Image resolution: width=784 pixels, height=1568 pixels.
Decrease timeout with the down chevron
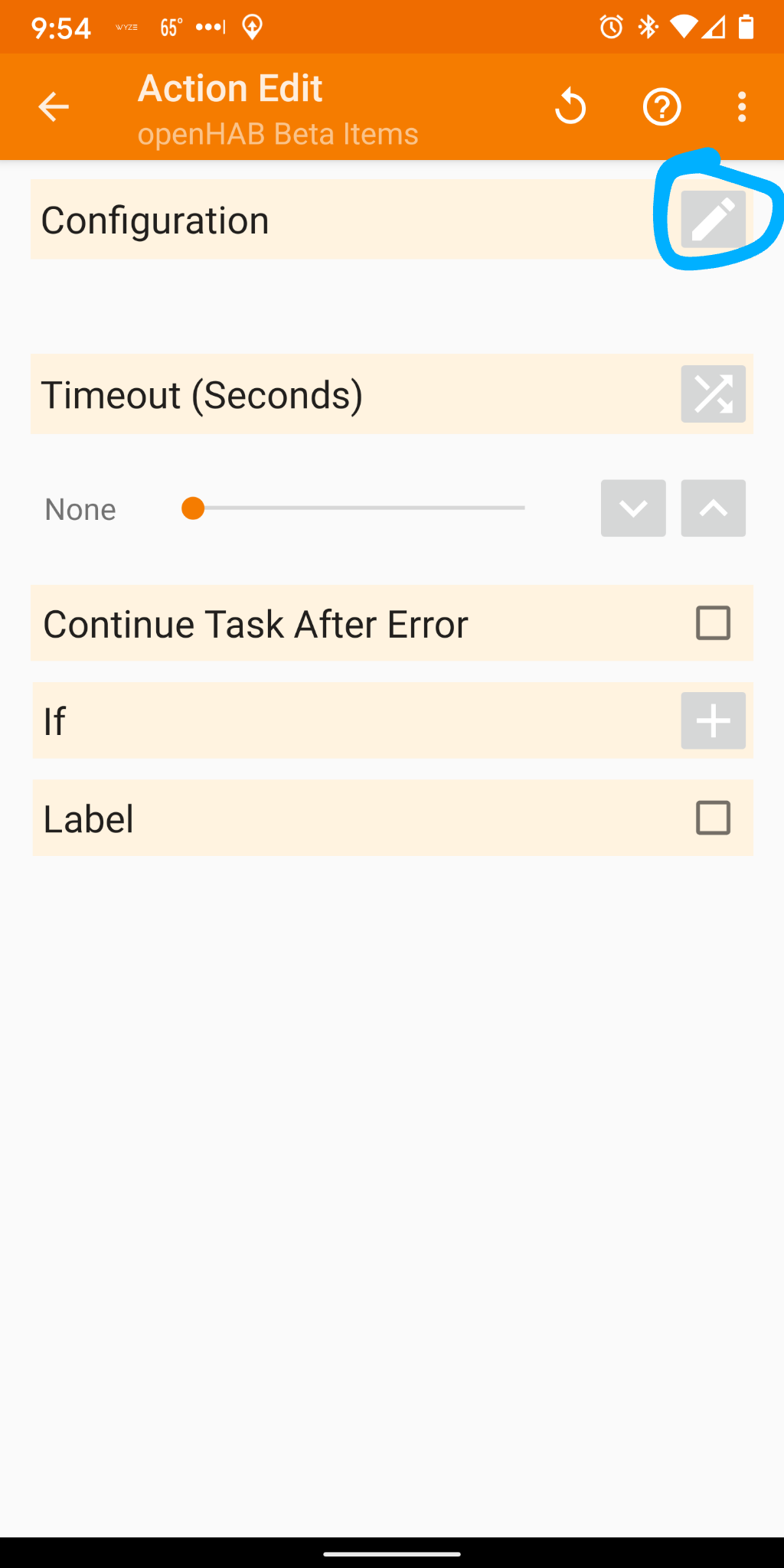[x=633, y=508]
